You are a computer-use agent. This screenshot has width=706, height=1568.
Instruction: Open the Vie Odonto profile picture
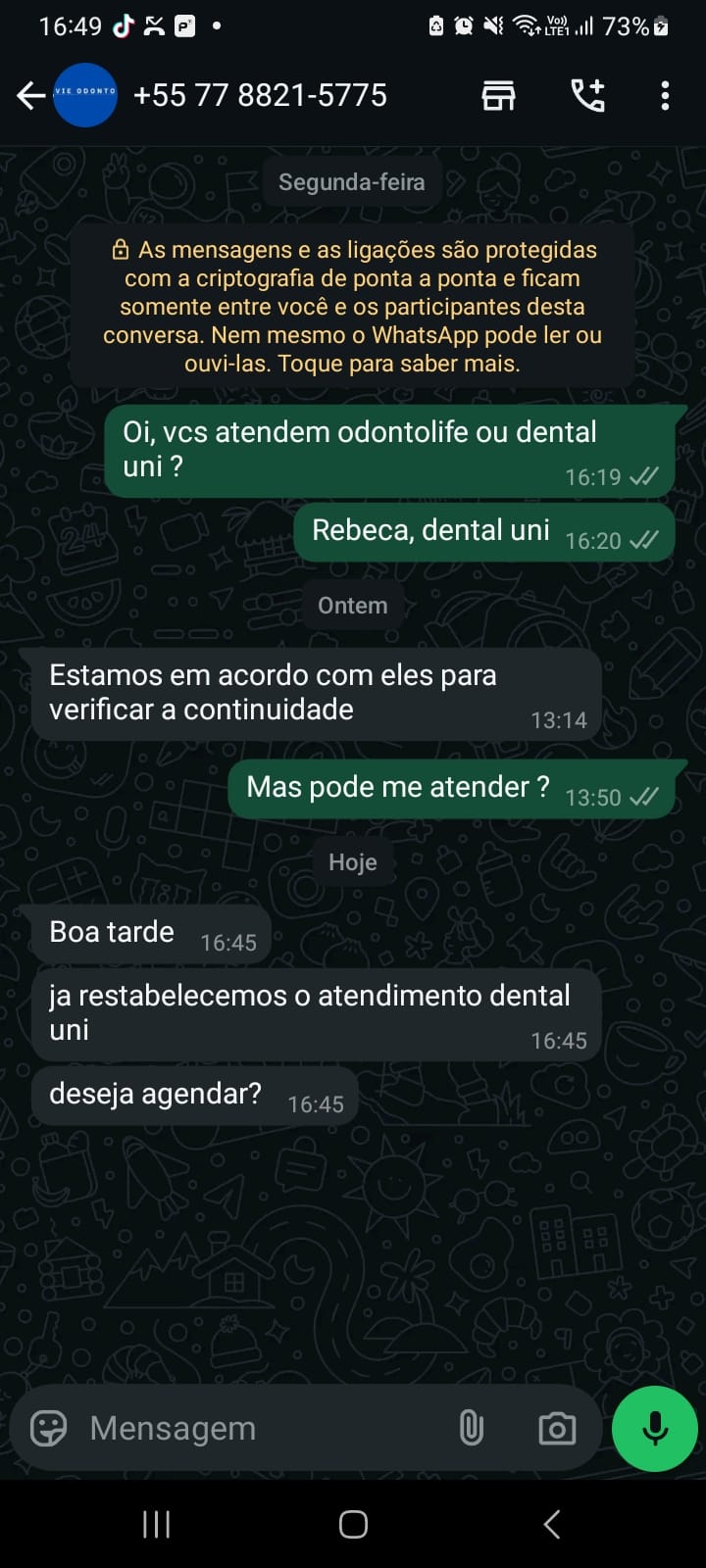[x=84, y=95]
